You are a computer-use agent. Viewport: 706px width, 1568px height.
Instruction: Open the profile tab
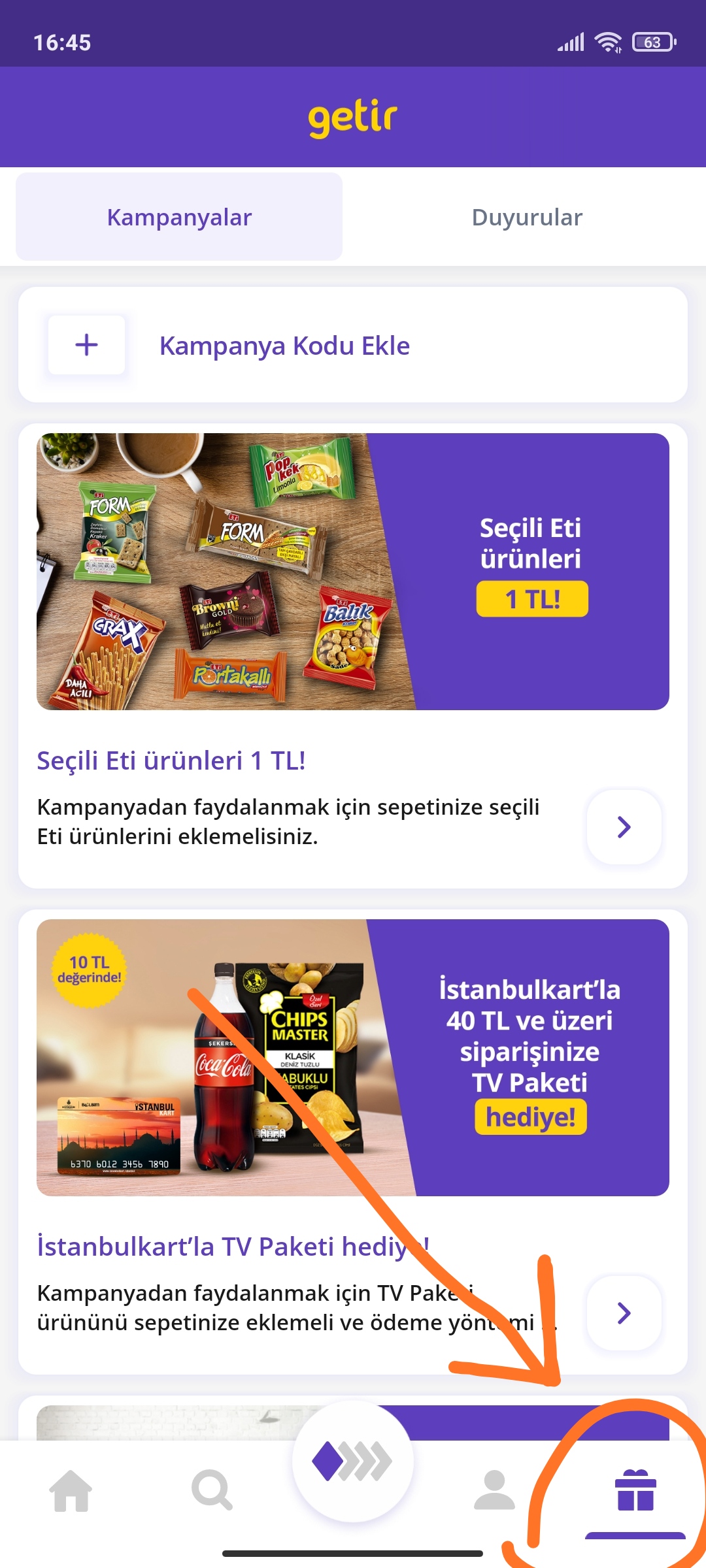click(x=494, y=1492)
